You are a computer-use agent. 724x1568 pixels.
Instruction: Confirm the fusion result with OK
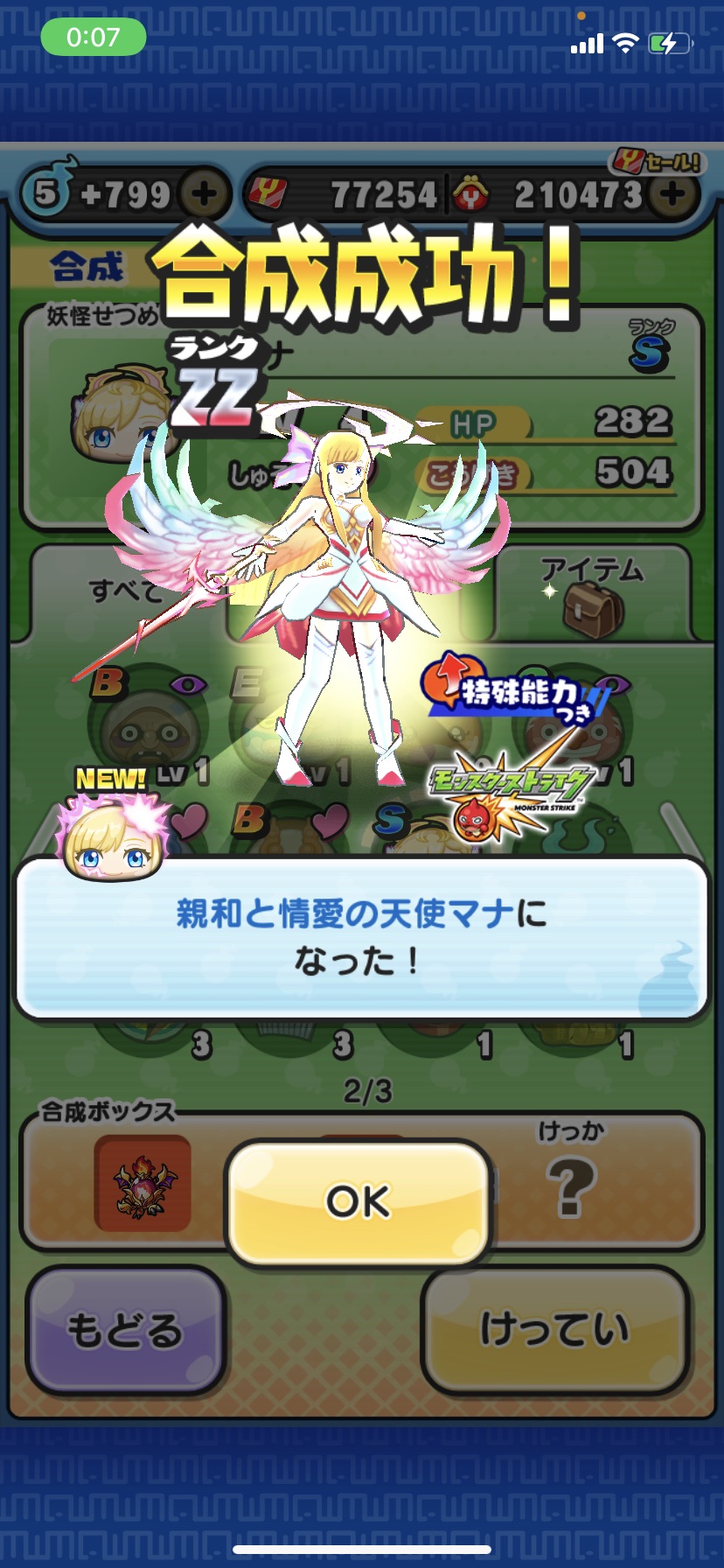pyautogui.click(x=358, y=1201)
